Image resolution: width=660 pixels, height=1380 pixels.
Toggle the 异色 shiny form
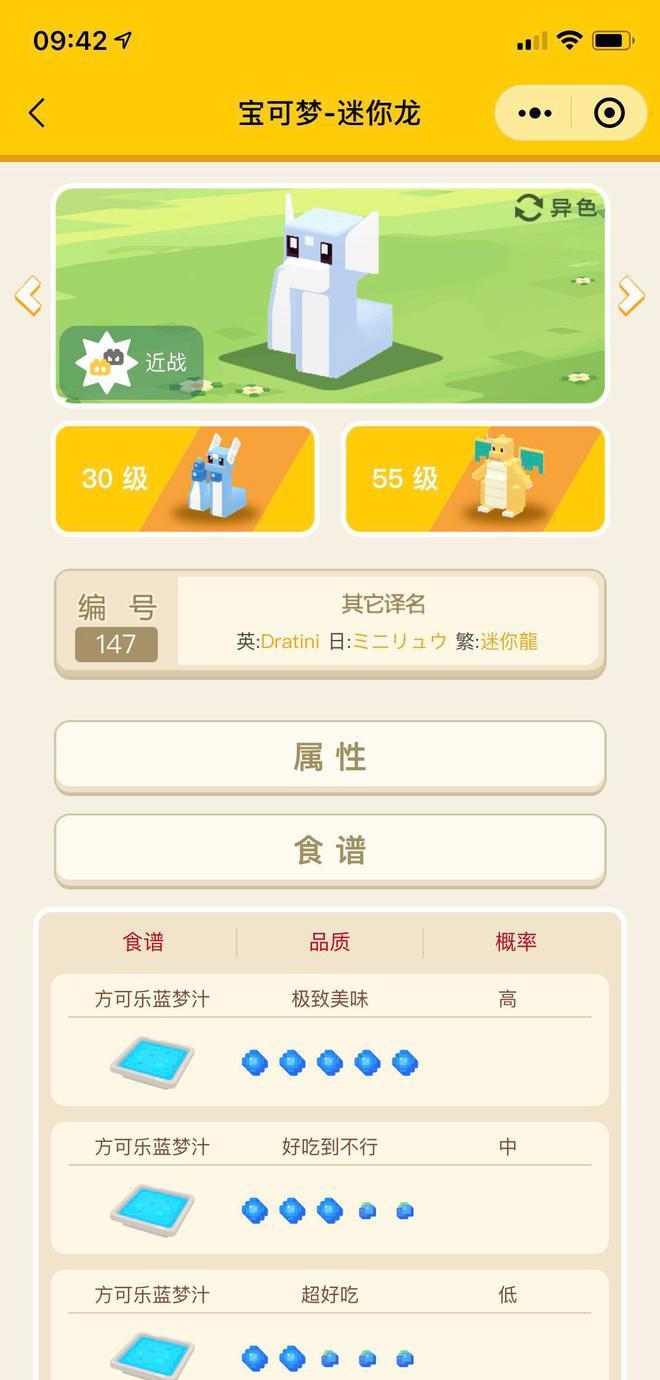click(x=556, y=208)
